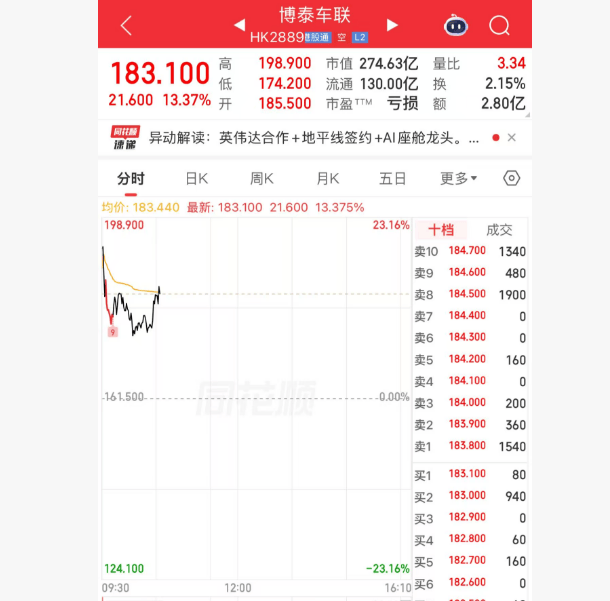Open the AI robot assistant
Screen dimensions: 610x601
click(455, 25)
